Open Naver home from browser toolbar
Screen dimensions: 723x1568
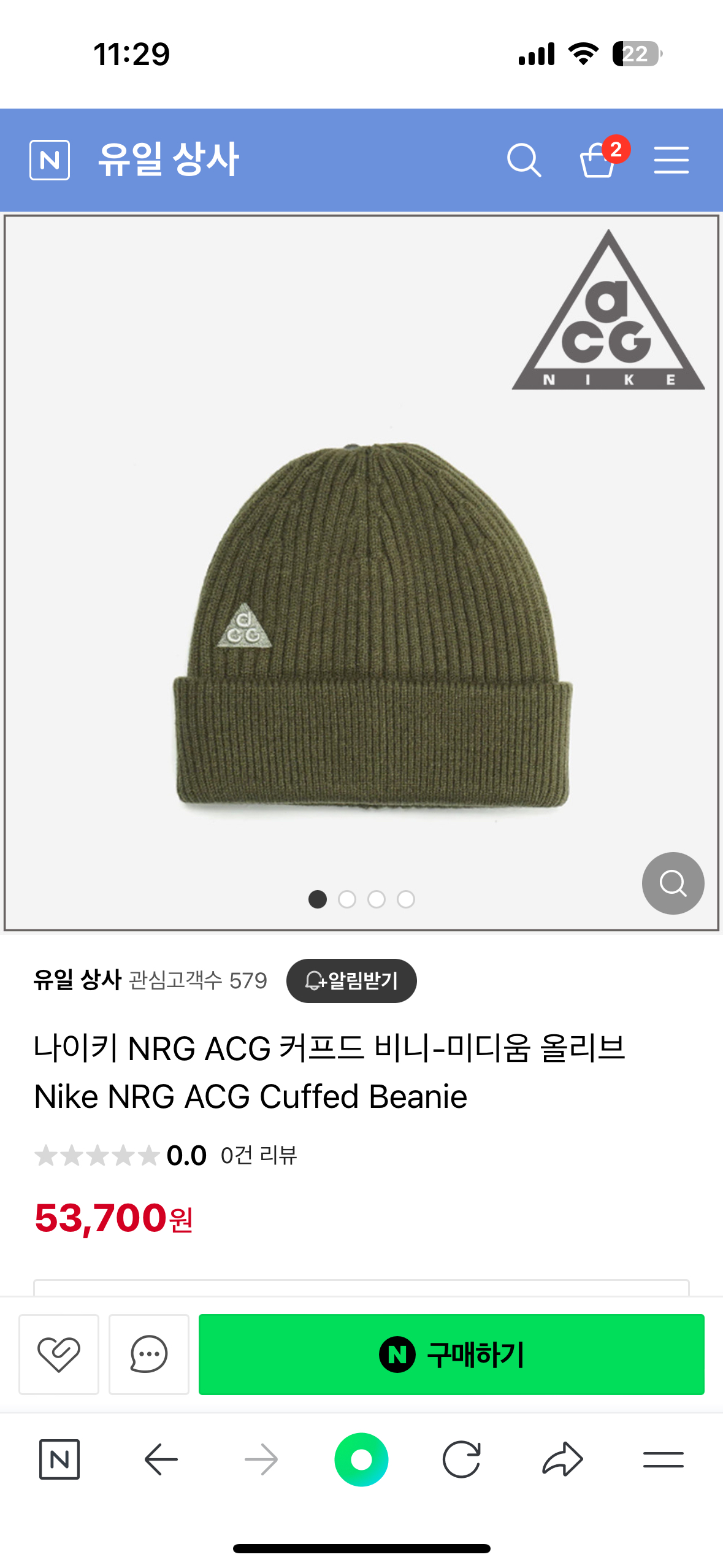(x=59, y=1459)
